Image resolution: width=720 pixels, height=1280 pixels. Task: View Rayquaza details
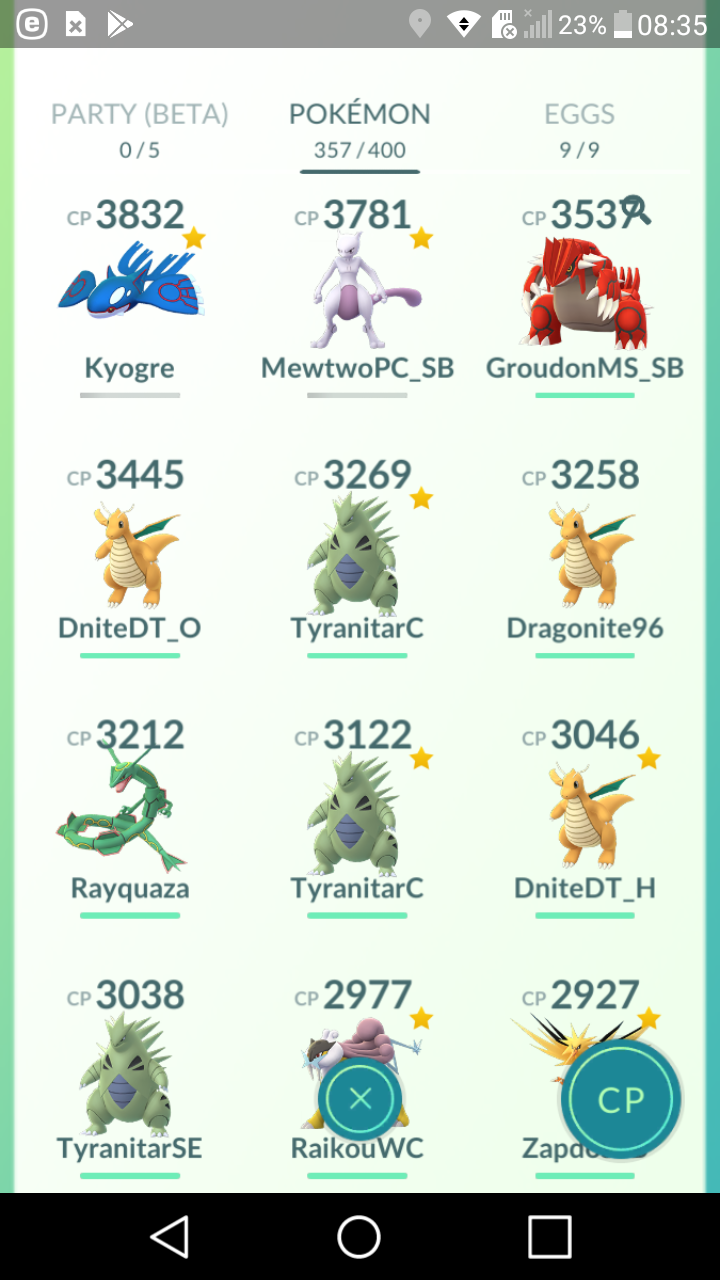[130, 816]
